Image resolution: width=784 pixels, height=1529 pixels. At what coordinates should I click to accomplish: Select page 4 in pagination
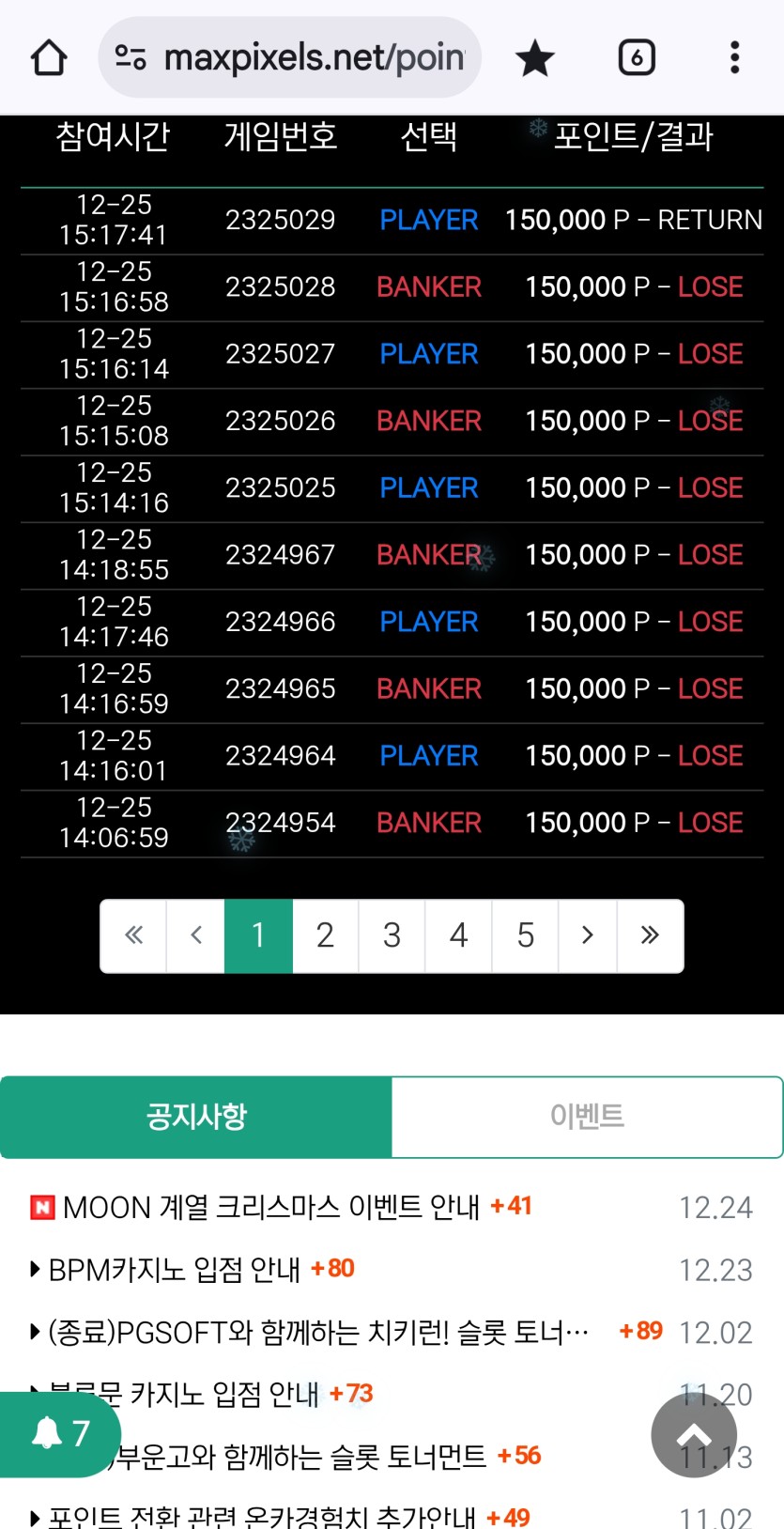pos(458,935)
